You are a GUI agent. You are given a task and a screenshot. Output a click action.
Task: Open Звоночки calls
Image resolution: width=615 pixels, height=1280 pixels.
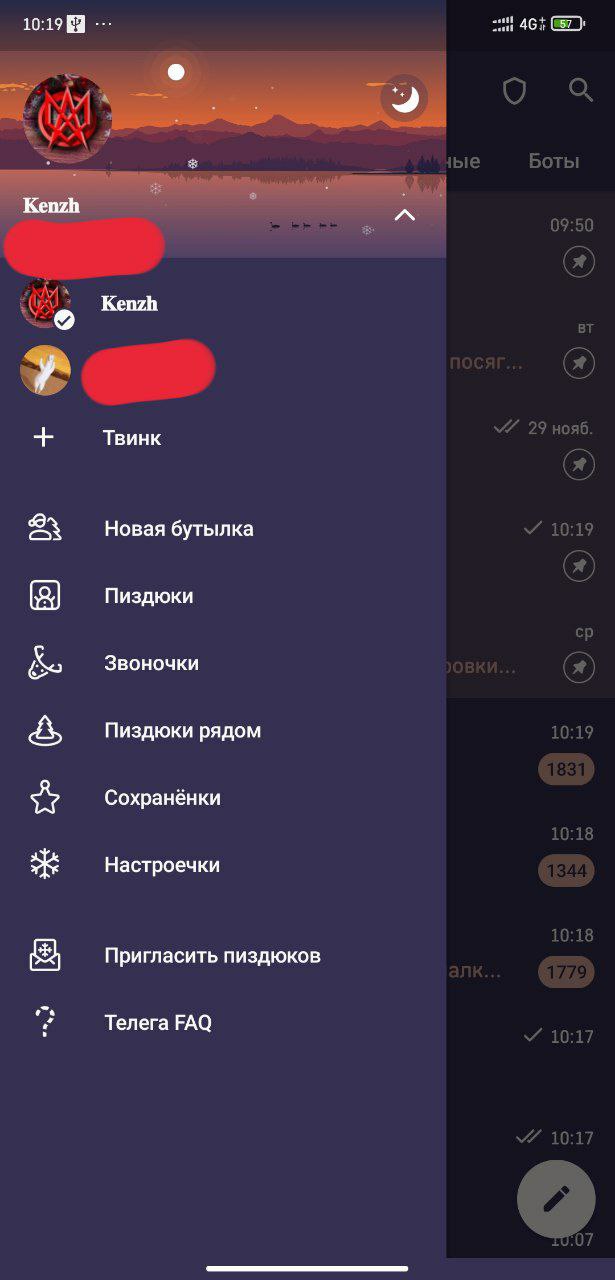pyautogui.click(x=151, y=663)
